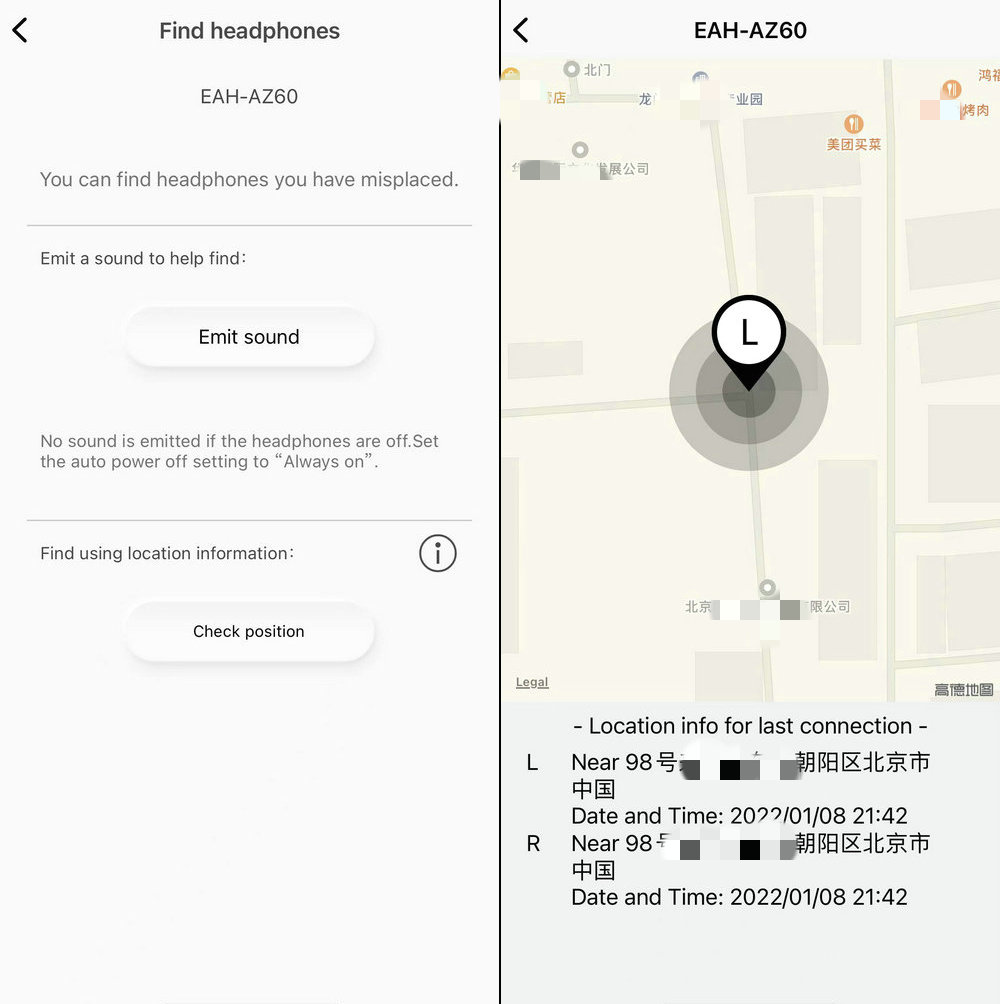The width and height of the screenshot is (1000, 1004).
Task: Tap the Emit sound button
Action: click(x=249, y=337)
